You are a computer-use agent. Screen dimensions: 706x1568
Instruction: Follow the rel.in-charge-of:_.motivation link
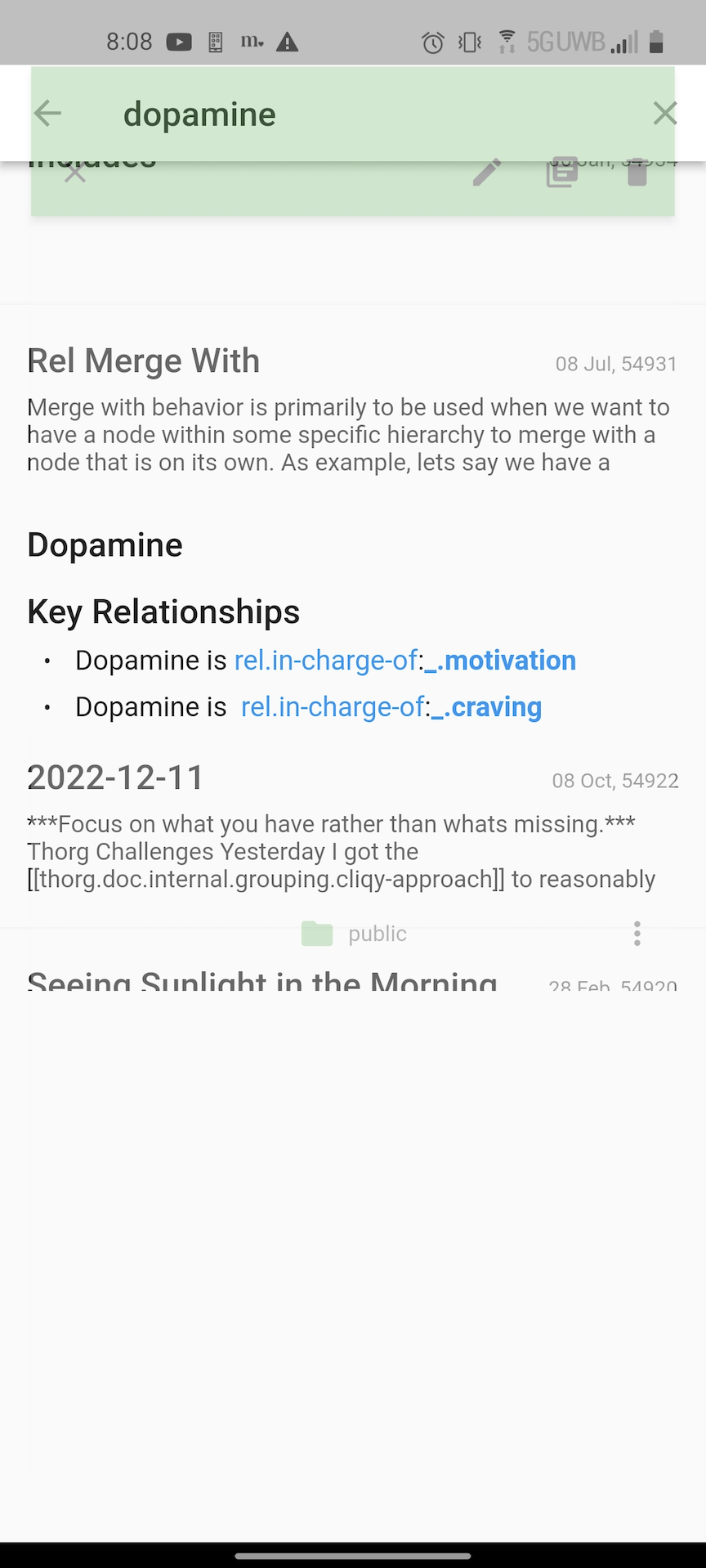pyautogui.click(x=405, y=661)
